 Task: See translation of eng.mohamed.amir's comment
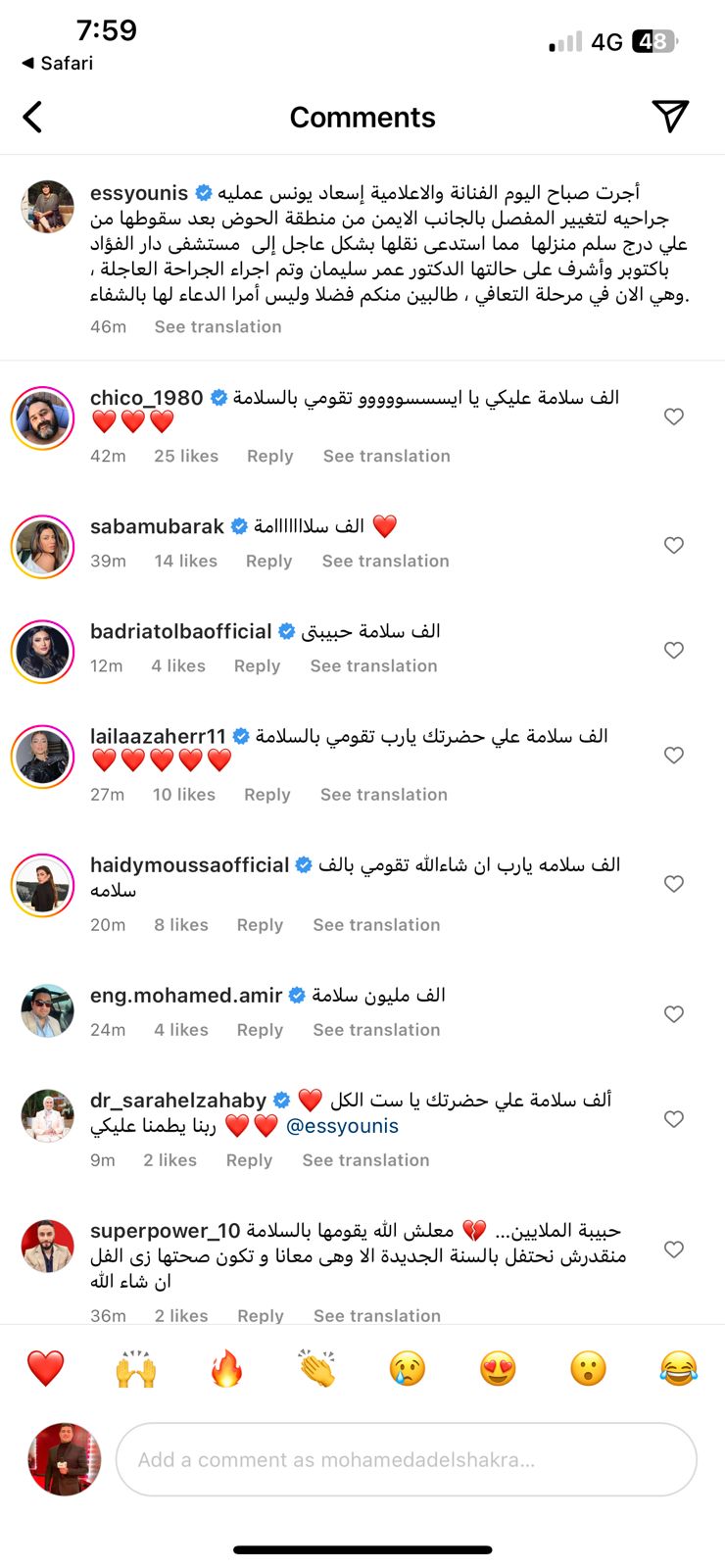point(376,1030)
